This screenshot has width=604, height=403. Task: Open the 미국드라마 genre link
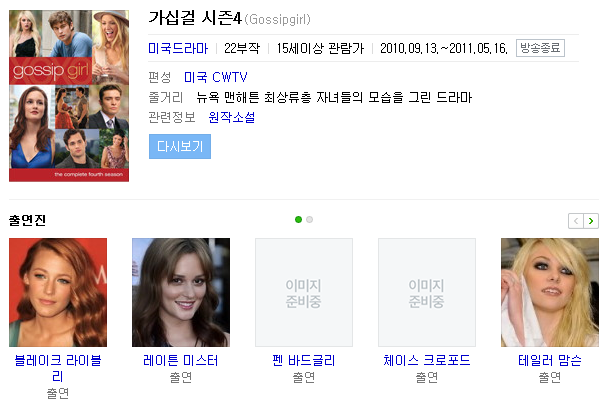tap(178, 49)
